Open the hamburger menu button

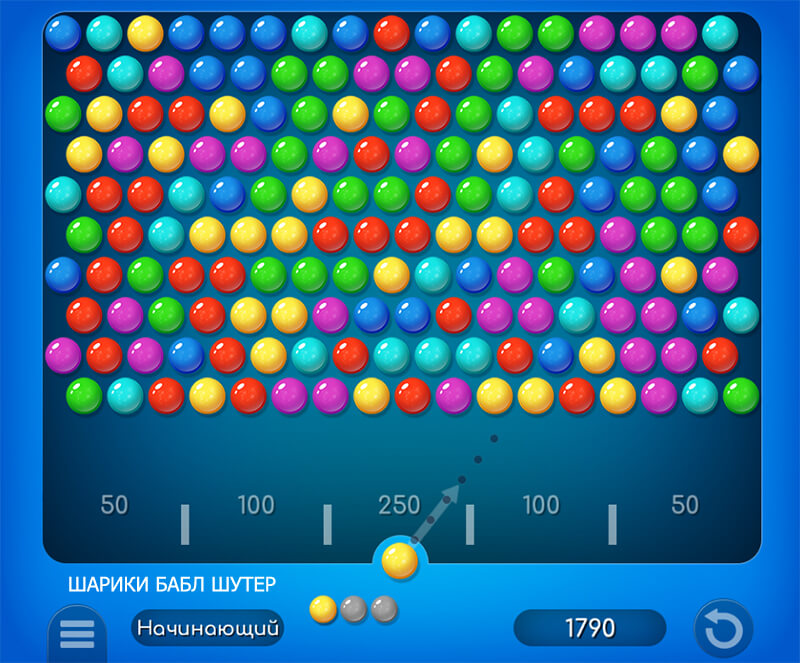click(x=77, y=633)
